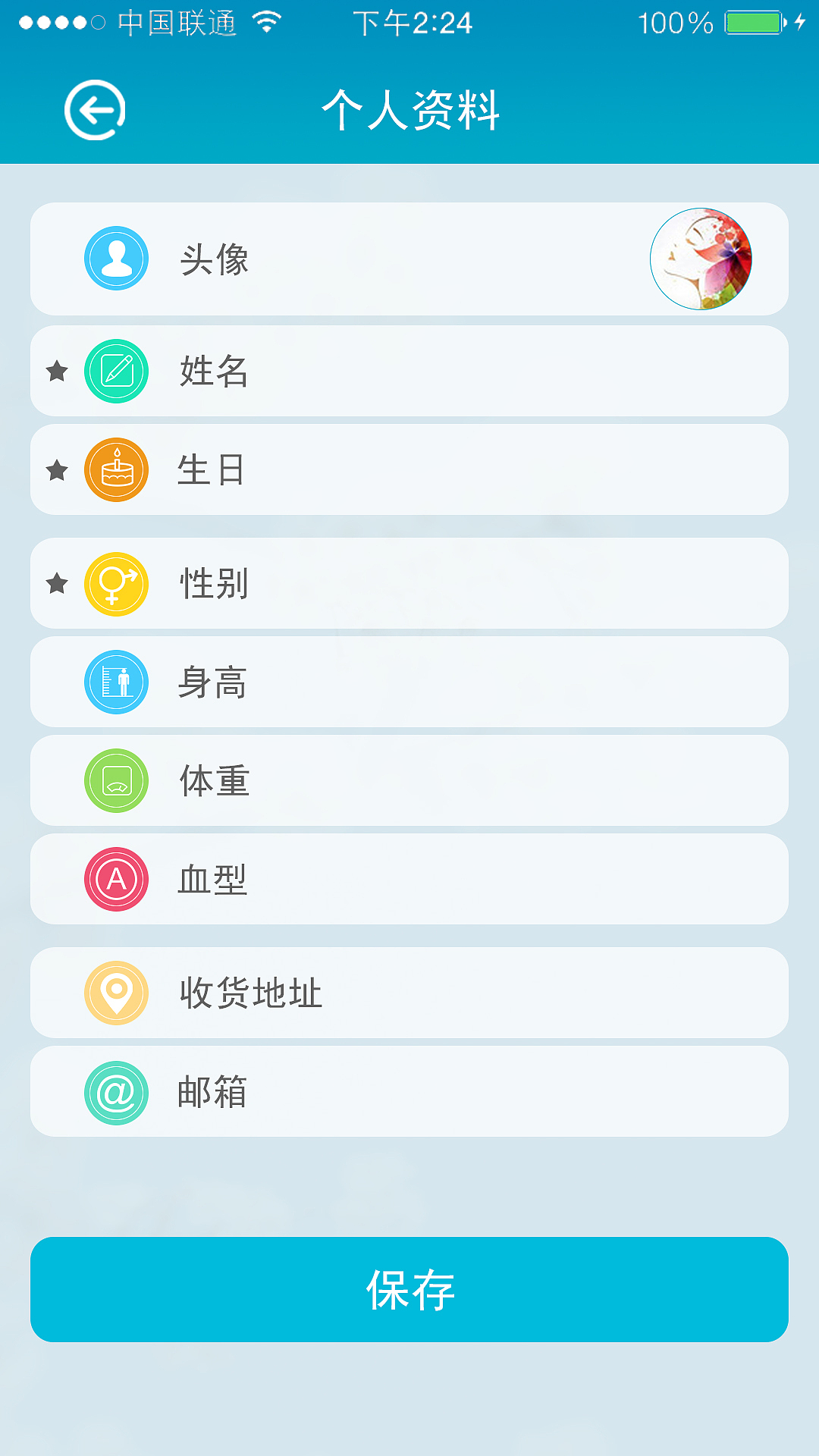Click the star marker beside 性别
819x1456 pixels.
57,583
